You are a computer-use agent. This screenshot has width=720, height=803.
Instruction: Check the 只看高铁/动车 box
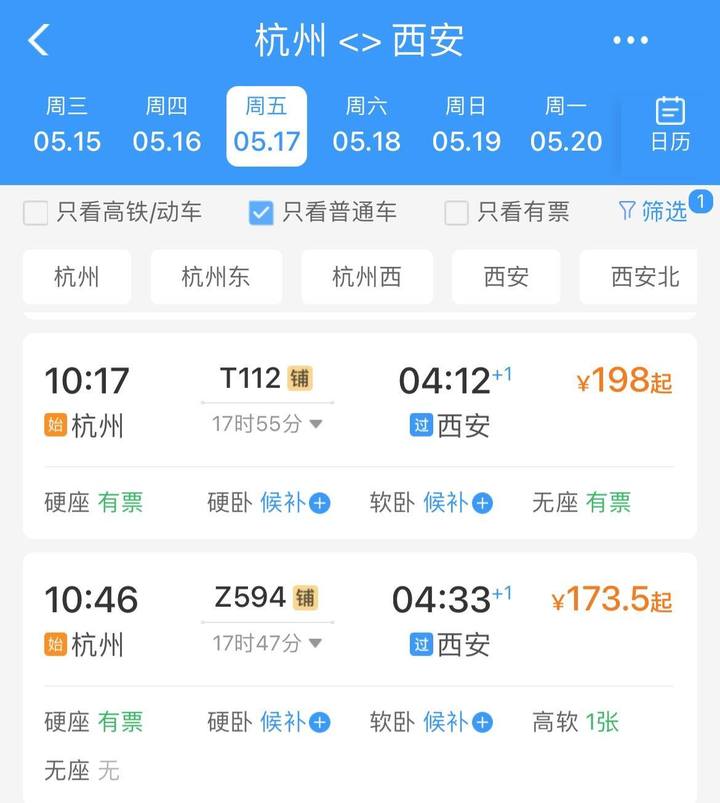pyautogui.click(x=36, y=212)
